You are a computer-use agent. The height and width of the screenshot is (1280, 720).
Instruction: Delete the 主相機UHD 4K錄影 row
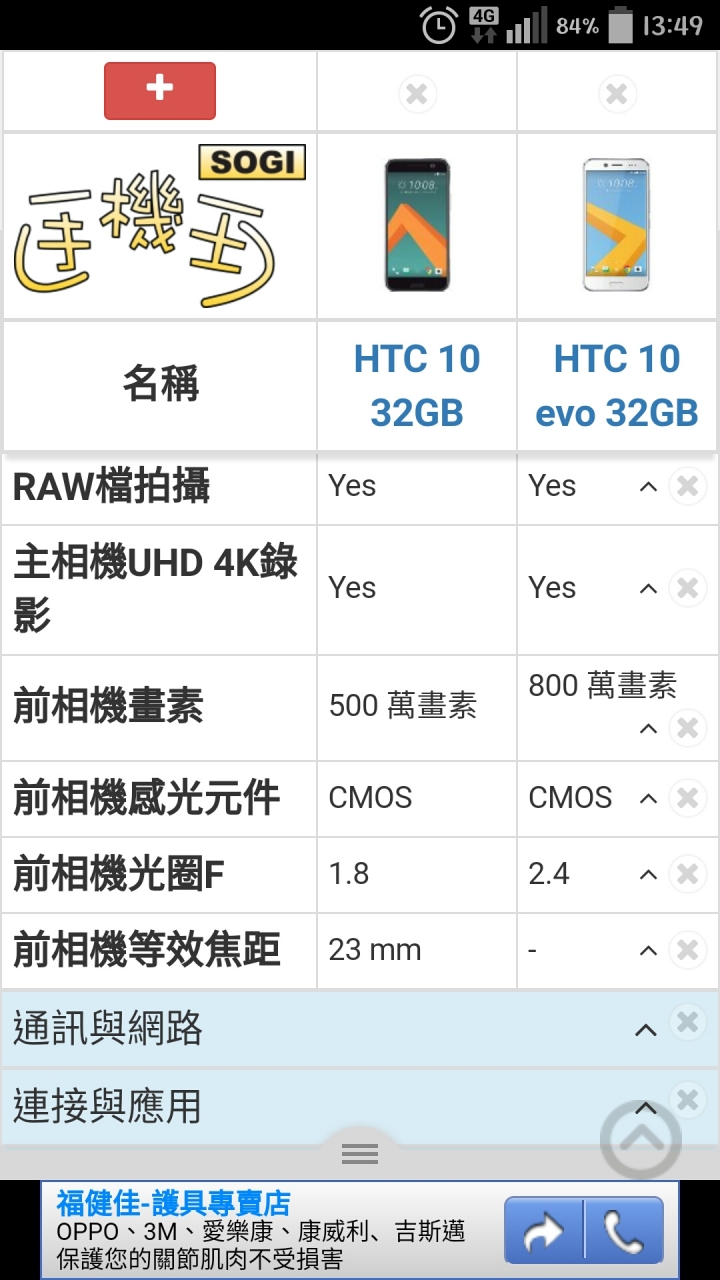tap(687, 588)
